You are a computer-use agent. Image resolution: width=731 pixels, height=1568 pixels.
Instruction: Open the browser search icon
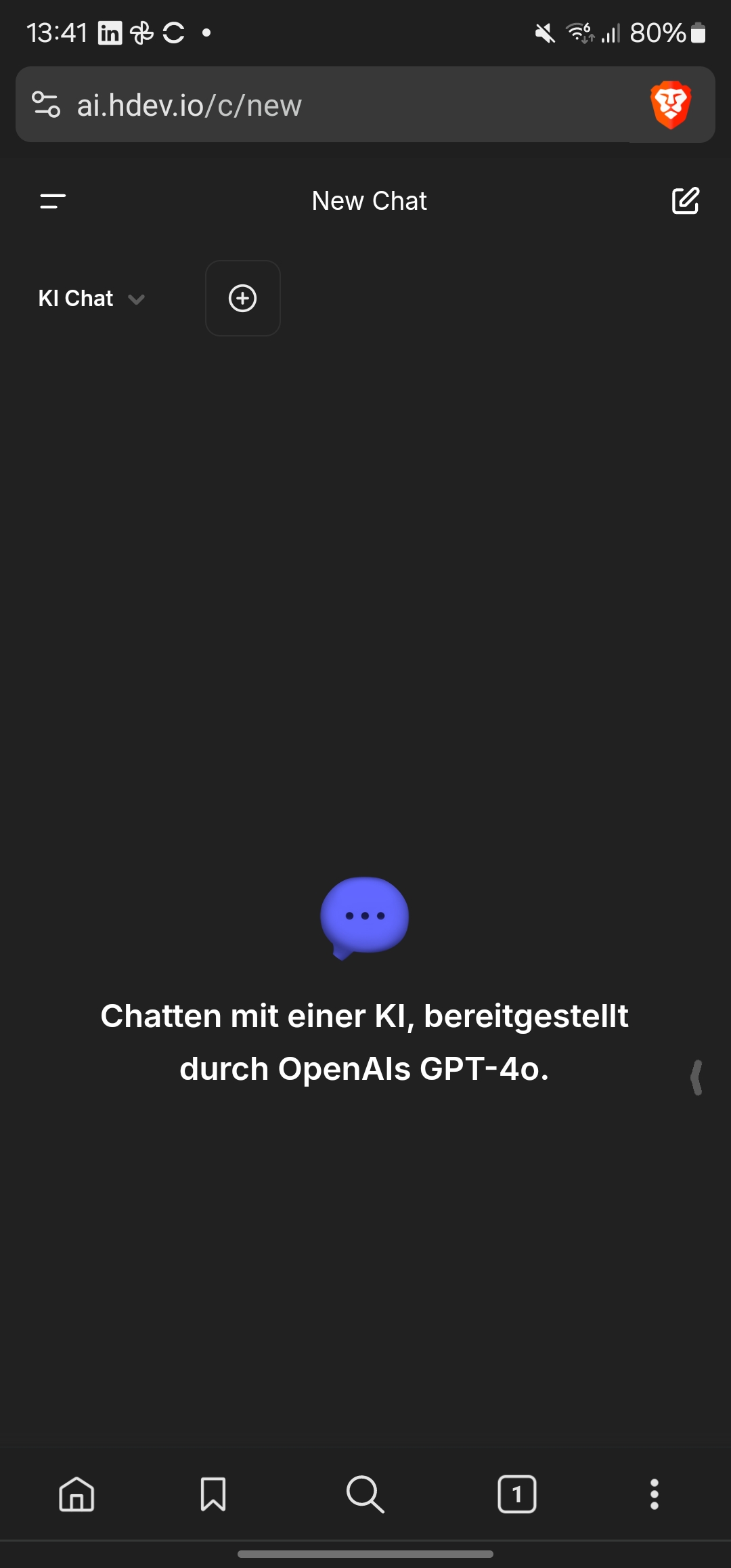(365, 1496)
